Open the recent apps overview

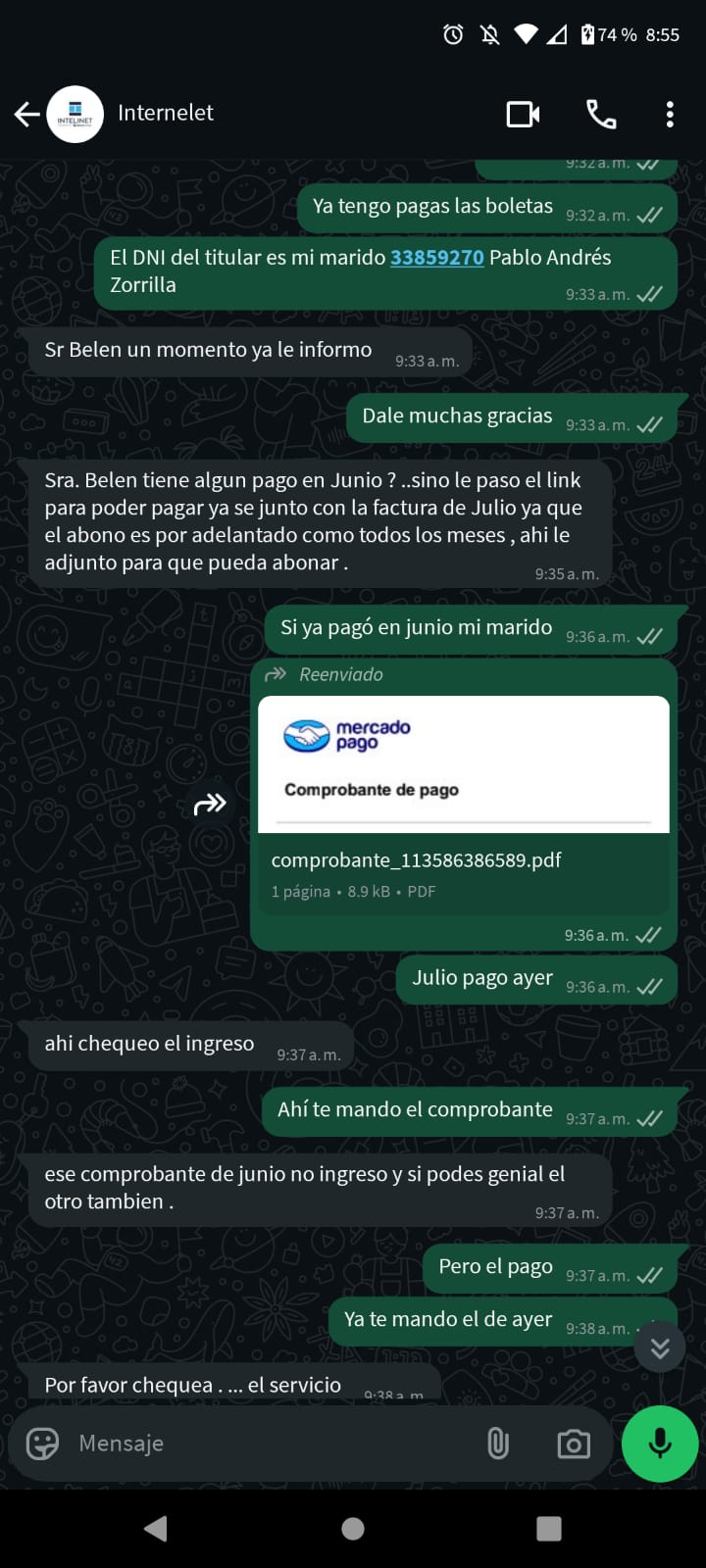549,1529
